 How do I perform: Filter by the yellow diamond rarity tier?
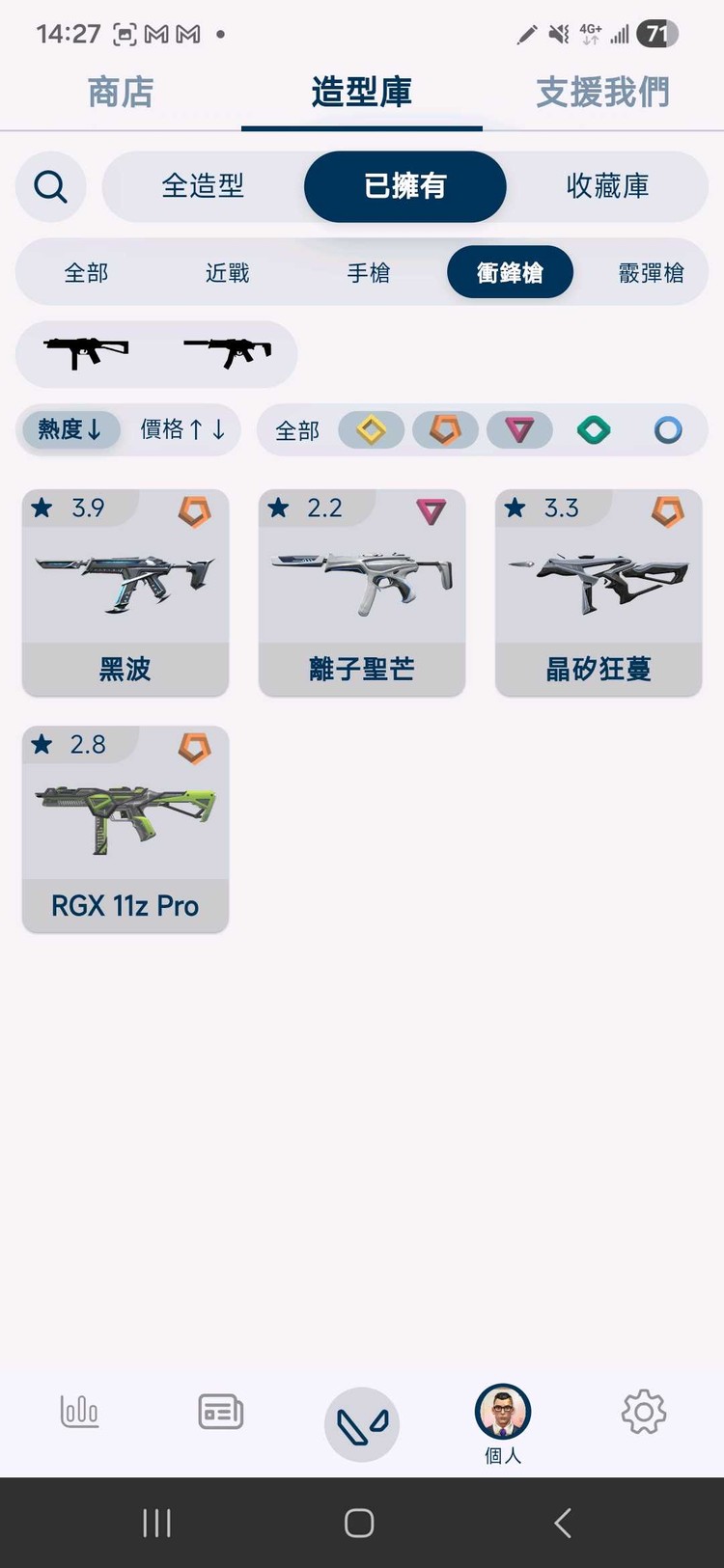tap(371, 428)
